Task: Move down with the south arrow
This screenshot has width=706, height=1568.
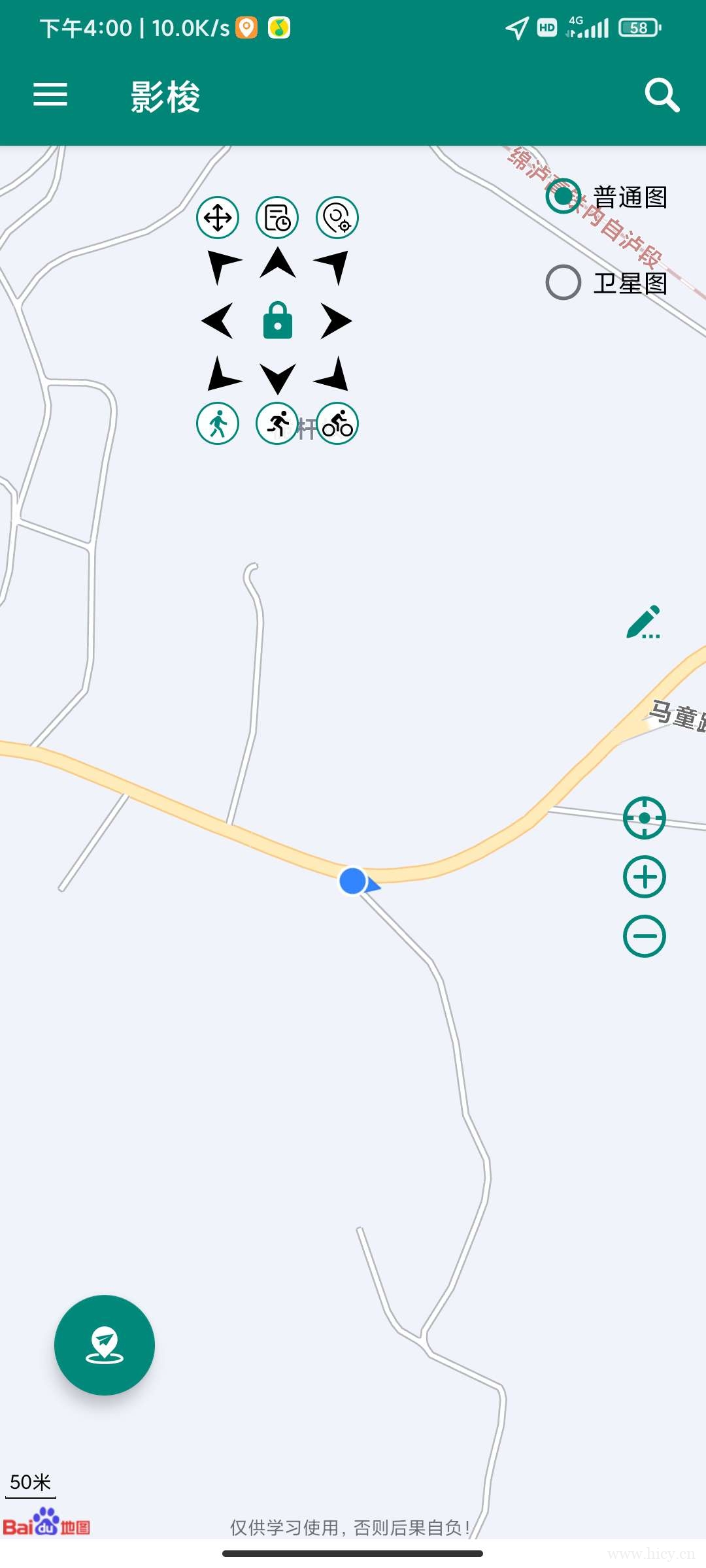Action: pyautogui.click(x=278, y=378)
